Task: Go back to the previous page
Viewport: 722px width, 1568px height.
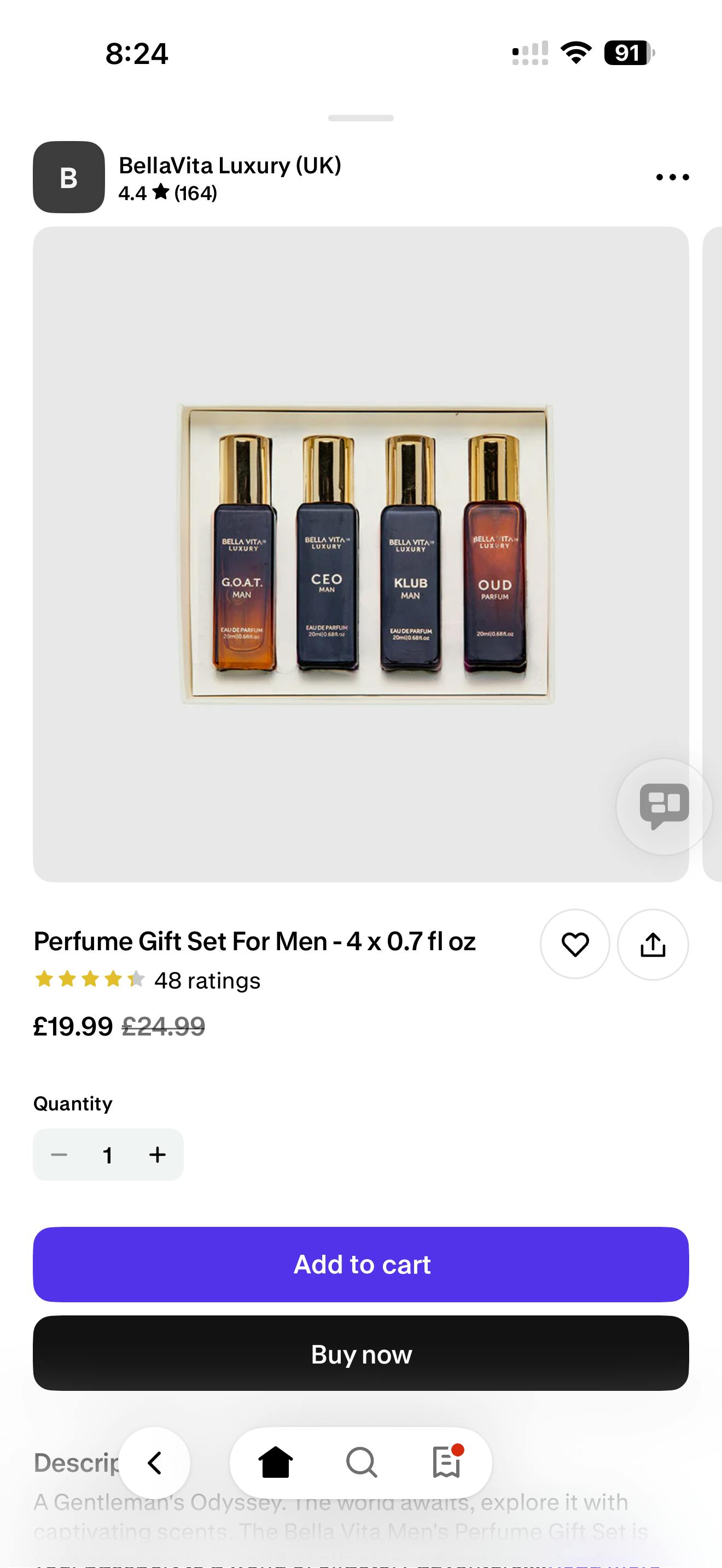Action: (x=155, y=1462)
